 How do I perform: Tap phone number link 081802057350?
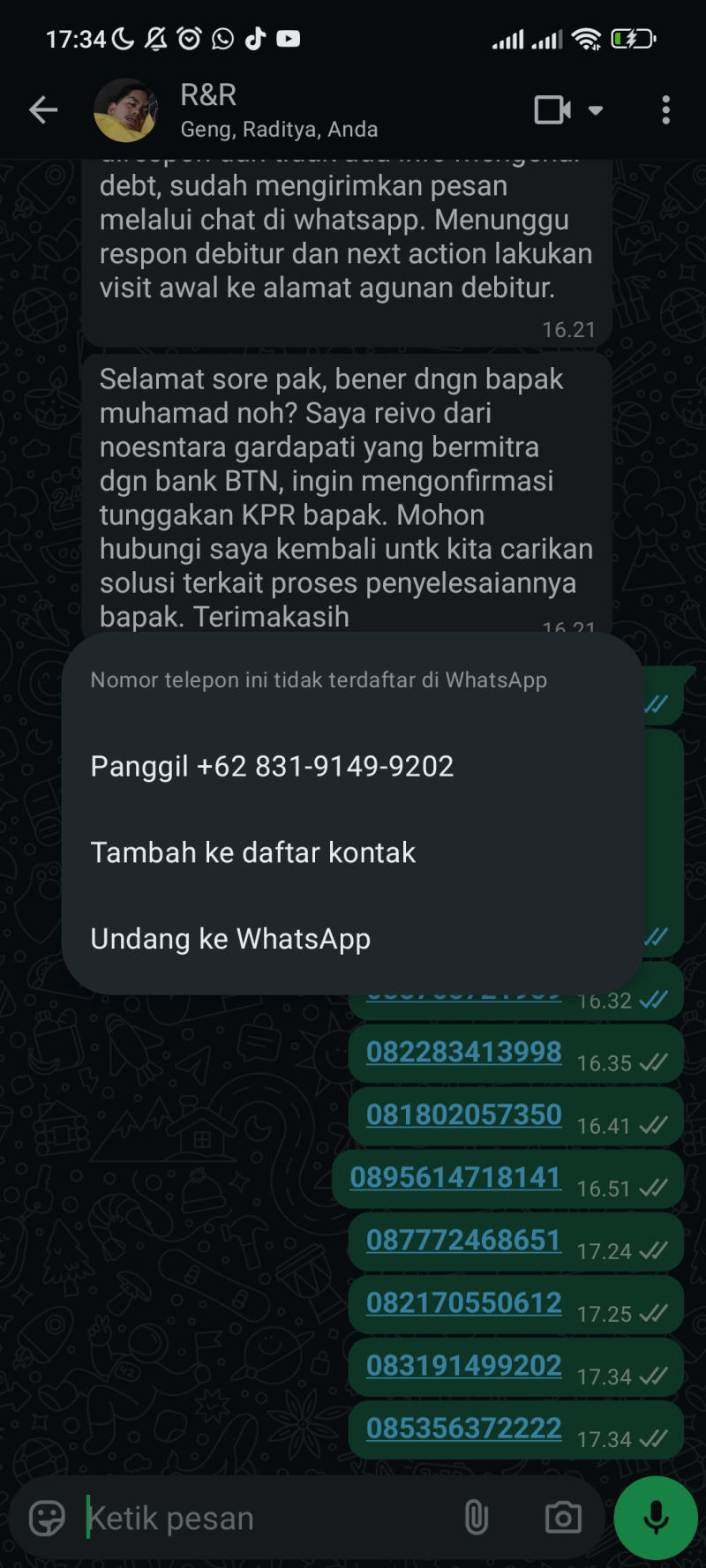463,1114
